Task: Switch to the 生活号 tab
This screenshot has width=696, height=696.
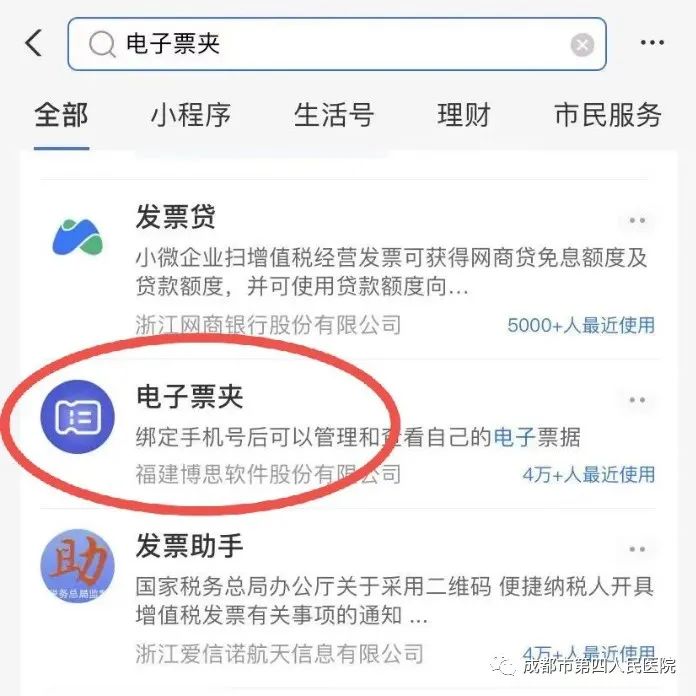Action: coord(333,114)
